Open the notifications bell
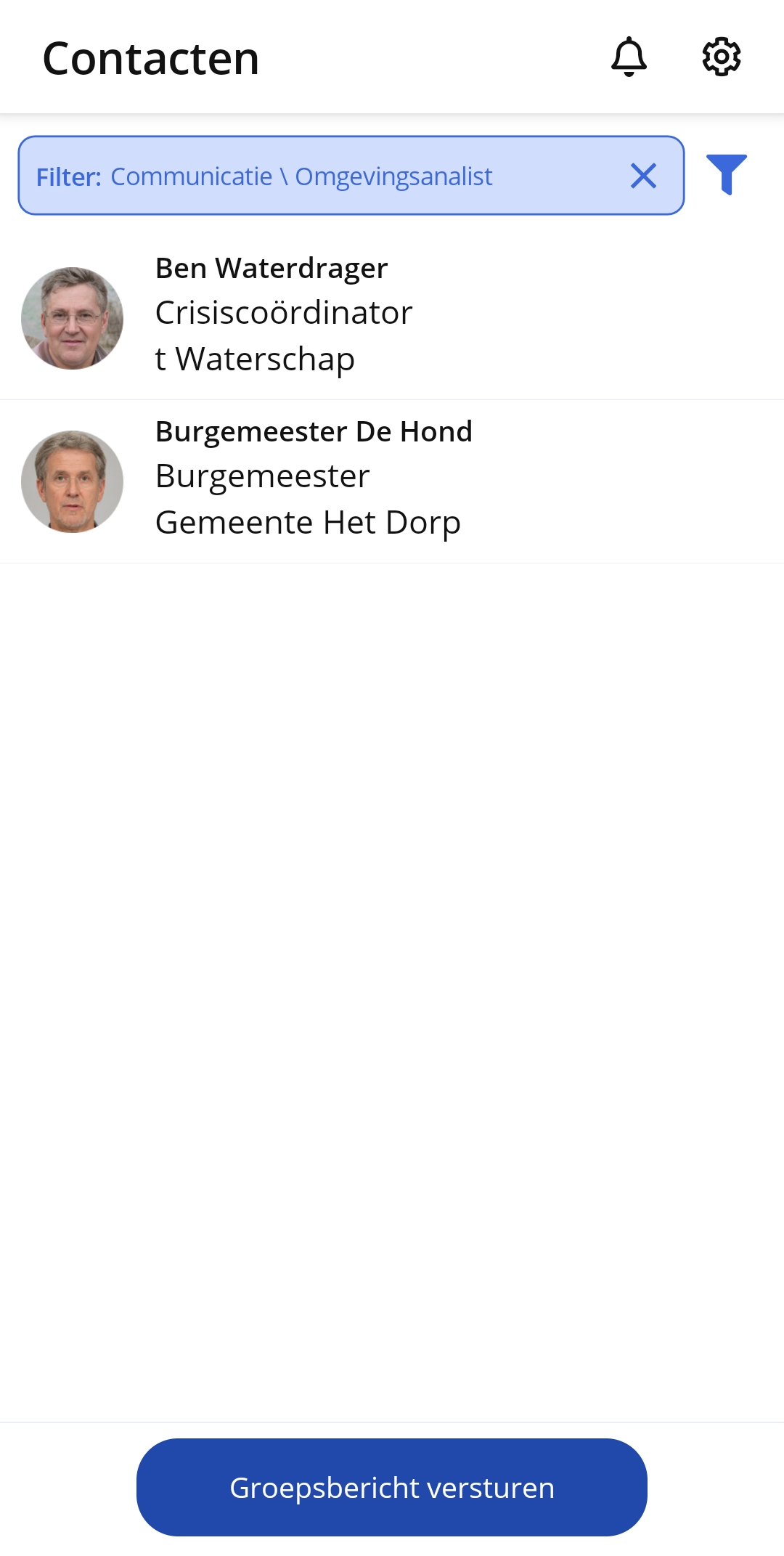This screenshot has height=1556, width=784. 629,57
